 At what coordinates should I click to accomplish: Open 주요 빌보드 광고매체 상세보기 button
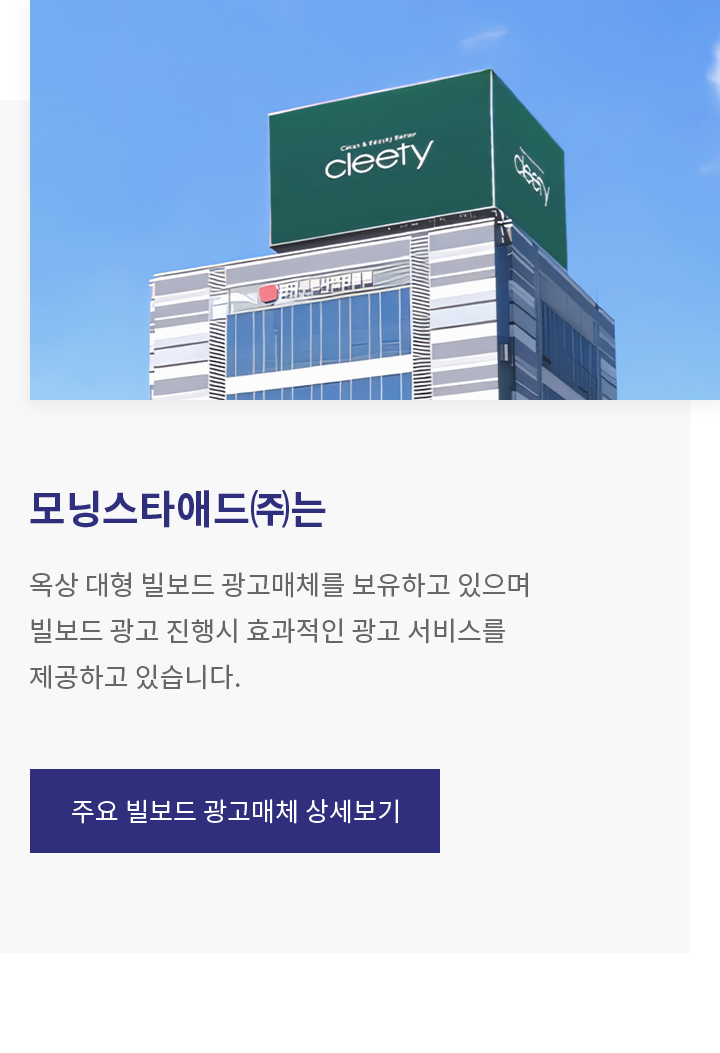point(235,811)
